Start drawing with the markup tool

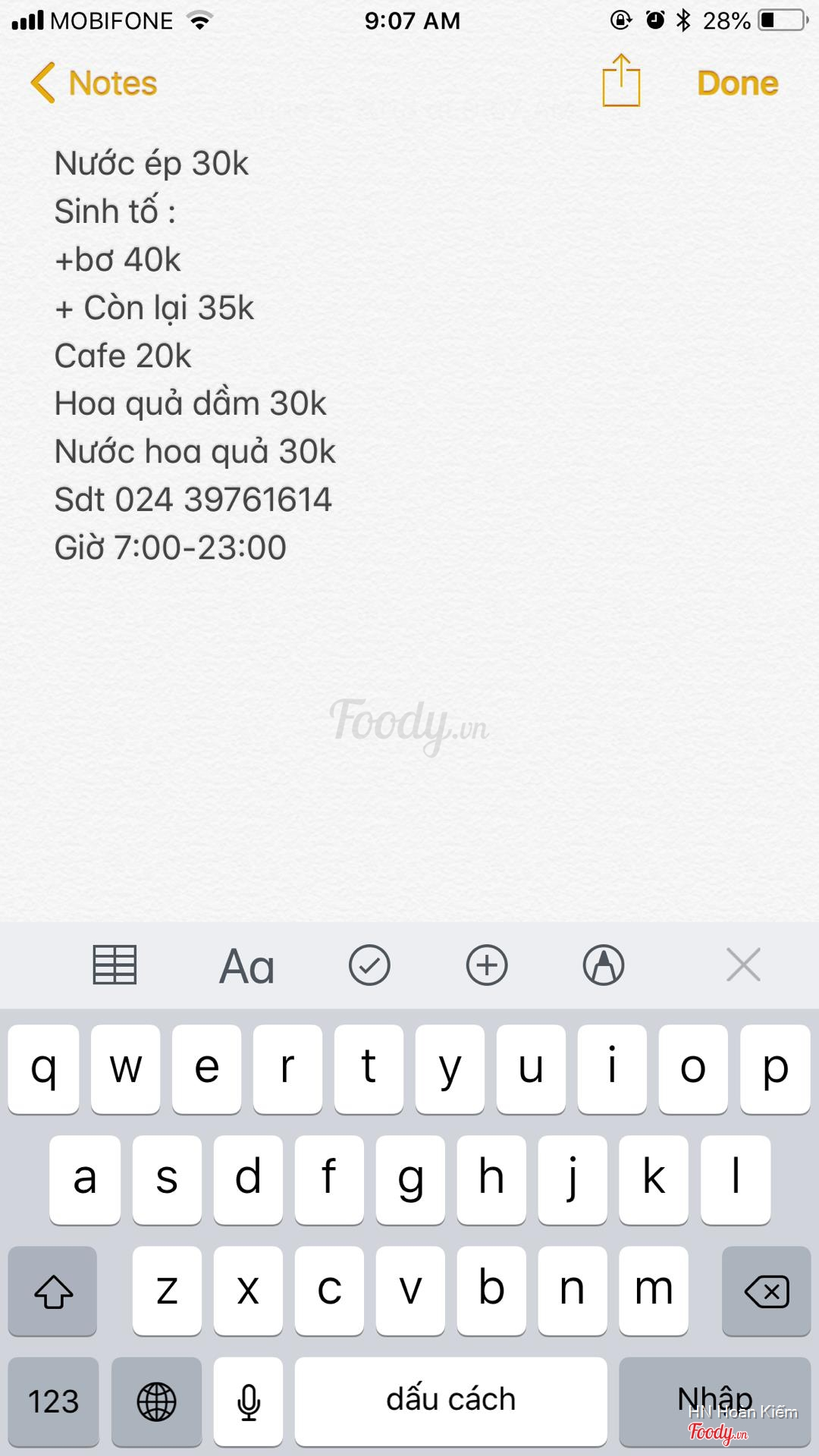click(x=604, y=965)
